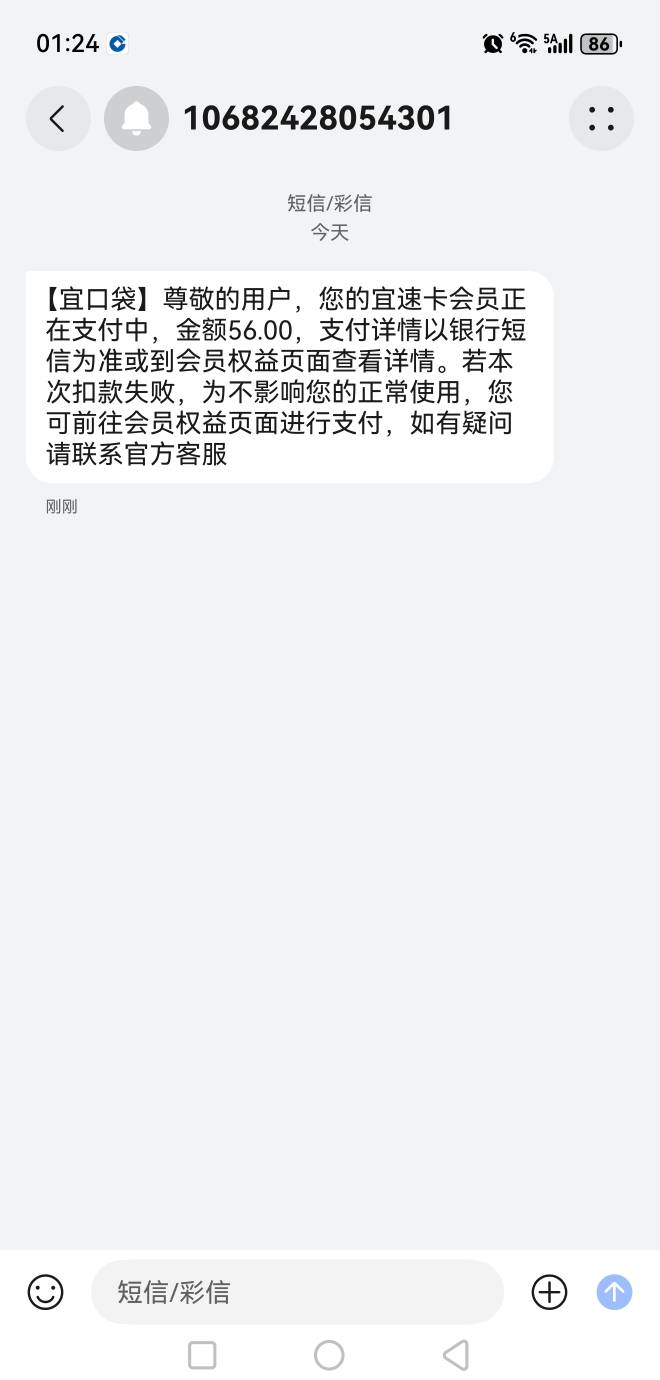Focus the 短信/彩信 message input field
This screenshot has height=1380, width=660.
(297, 1292)
